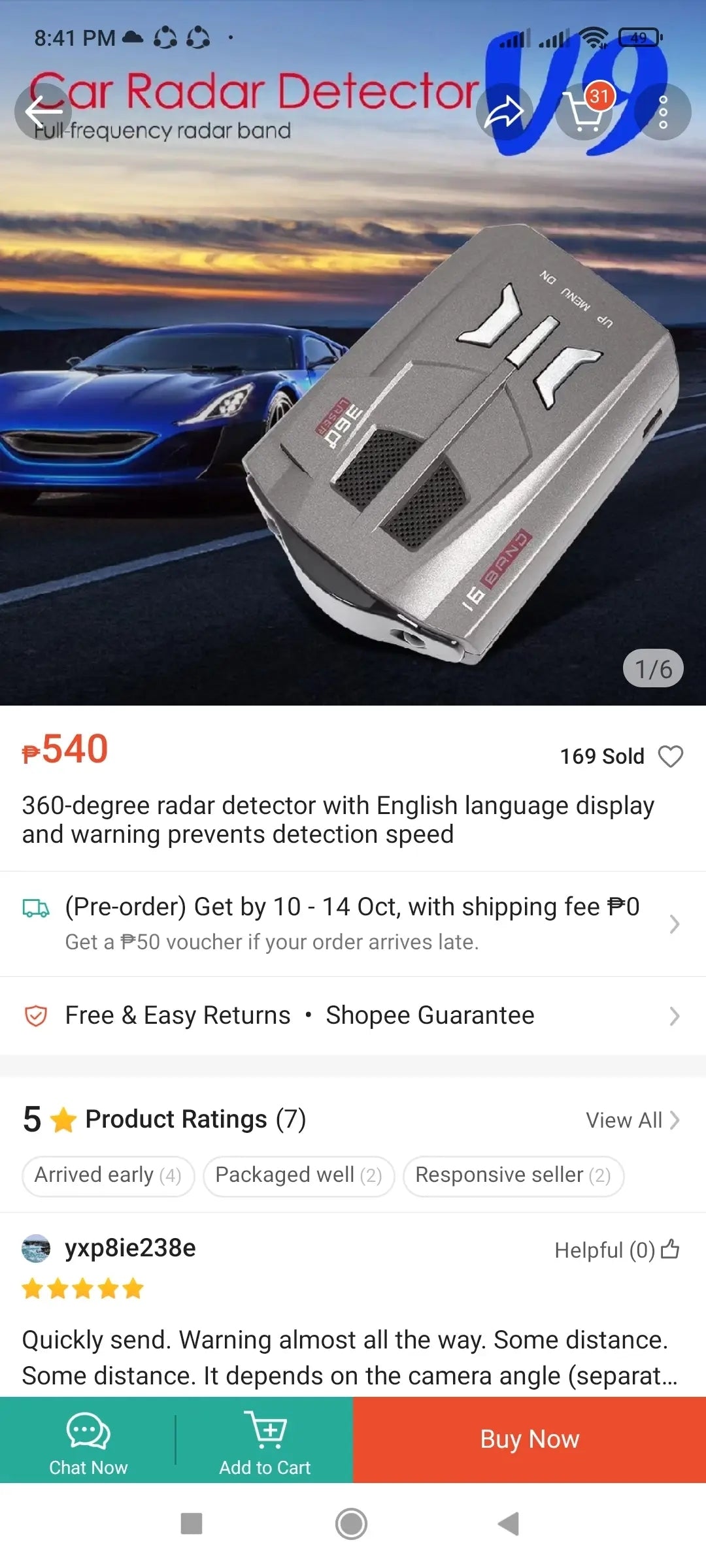Filter reviews by Arrived early

click(x=108, y=1175)
